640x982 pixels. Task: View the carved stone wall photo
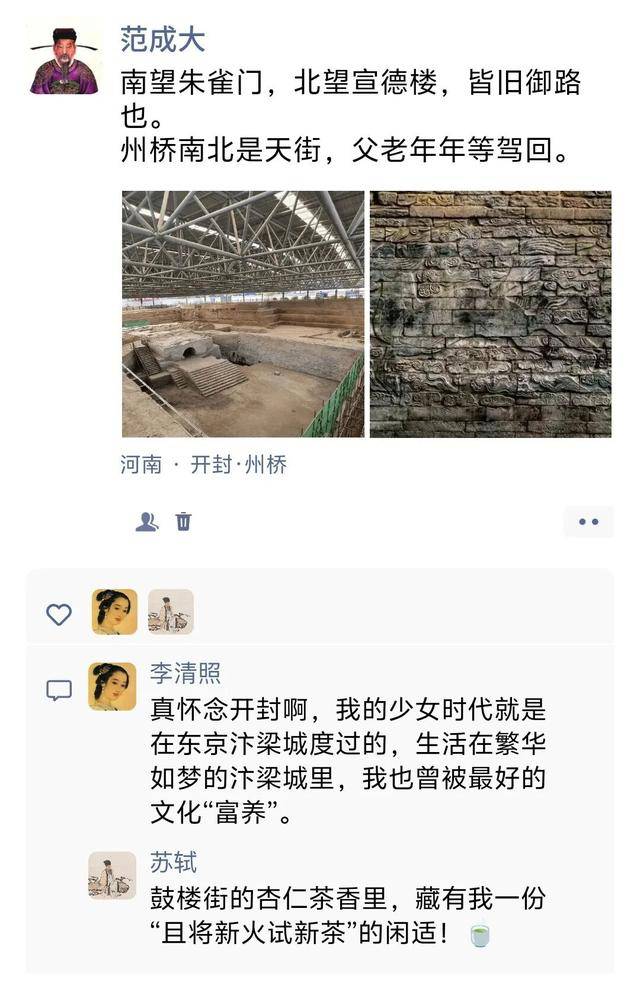pyautogui.click(x=490, y=314)
